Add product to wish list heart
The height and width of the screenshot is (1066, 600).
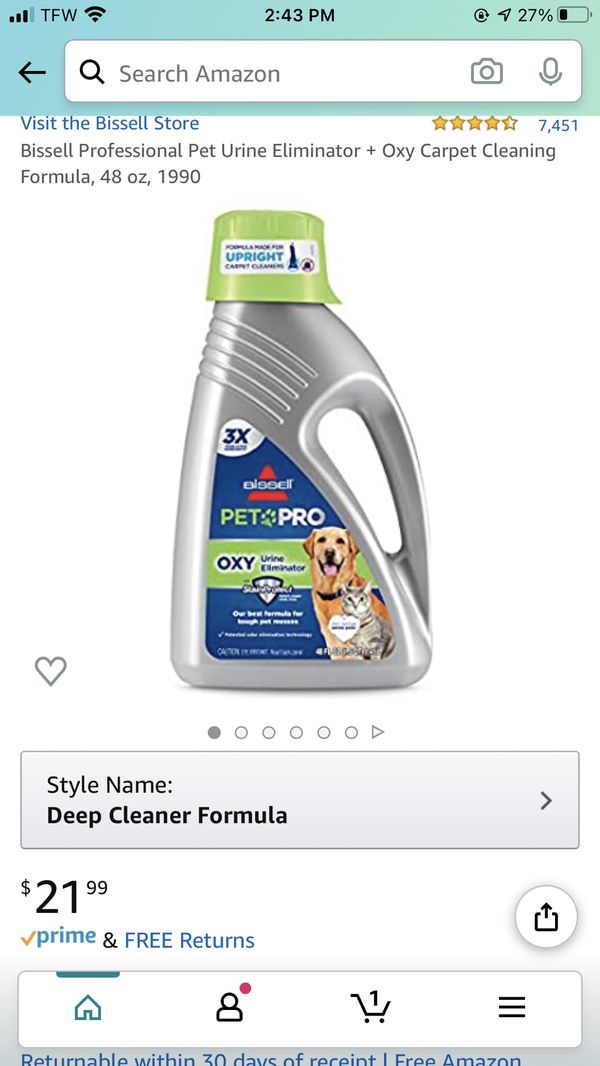51,671
